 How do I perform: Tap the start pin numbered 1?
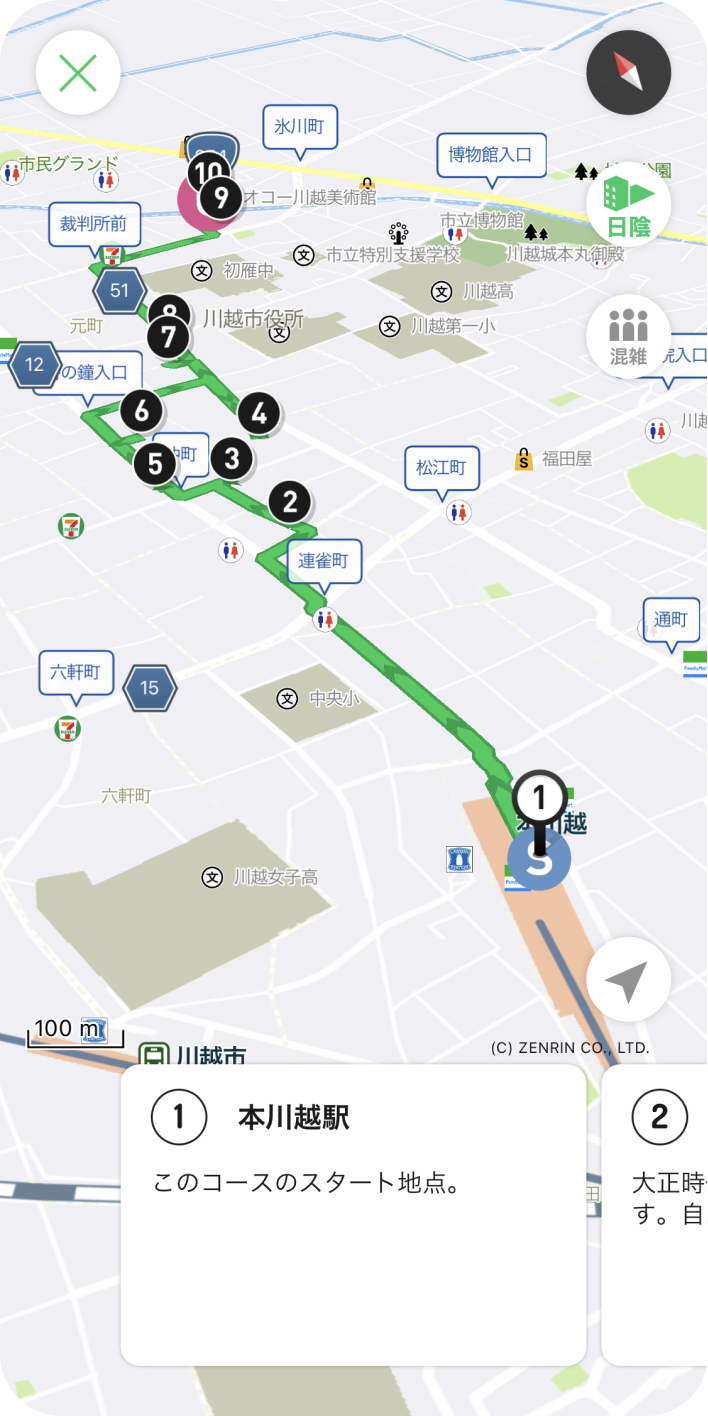(539, 798)
